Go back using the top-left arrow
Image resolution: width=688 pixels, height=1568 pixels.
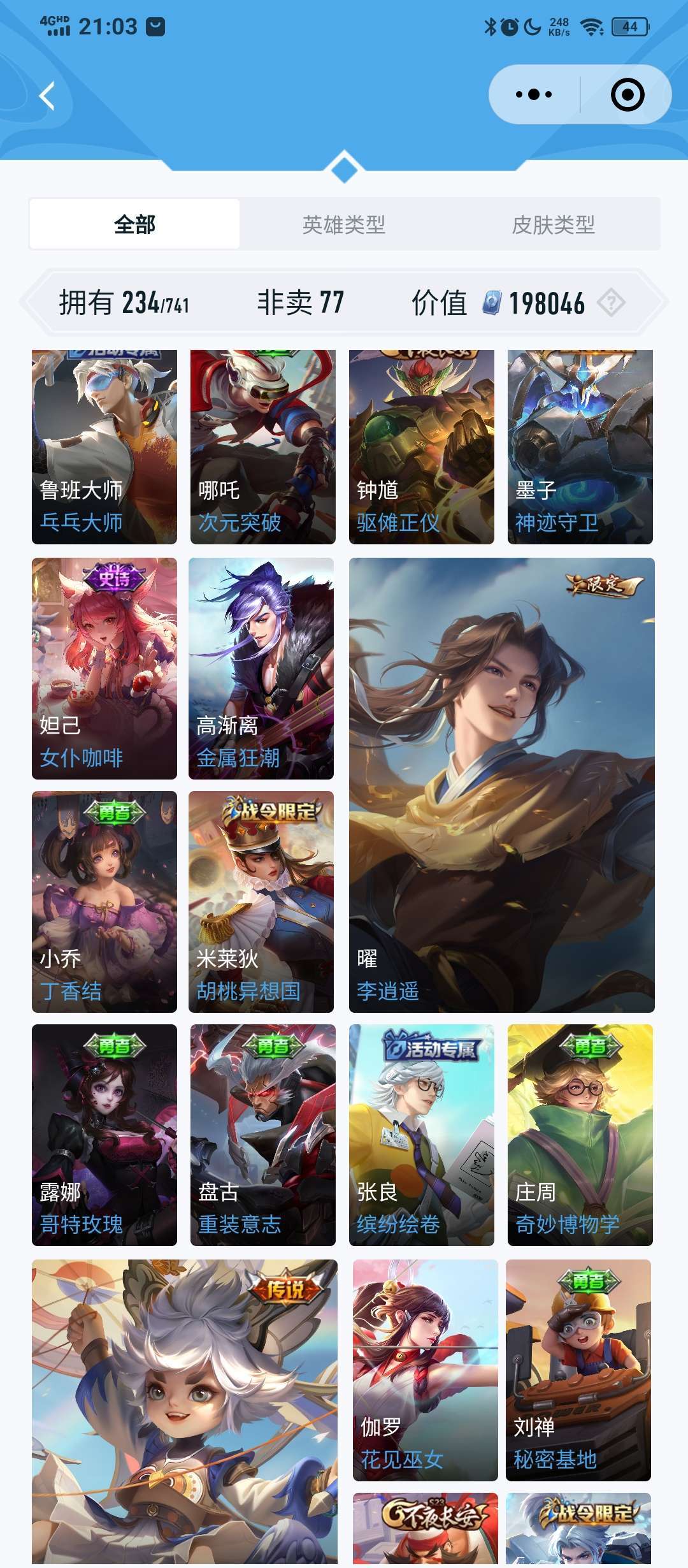click(x=47, y=96)
